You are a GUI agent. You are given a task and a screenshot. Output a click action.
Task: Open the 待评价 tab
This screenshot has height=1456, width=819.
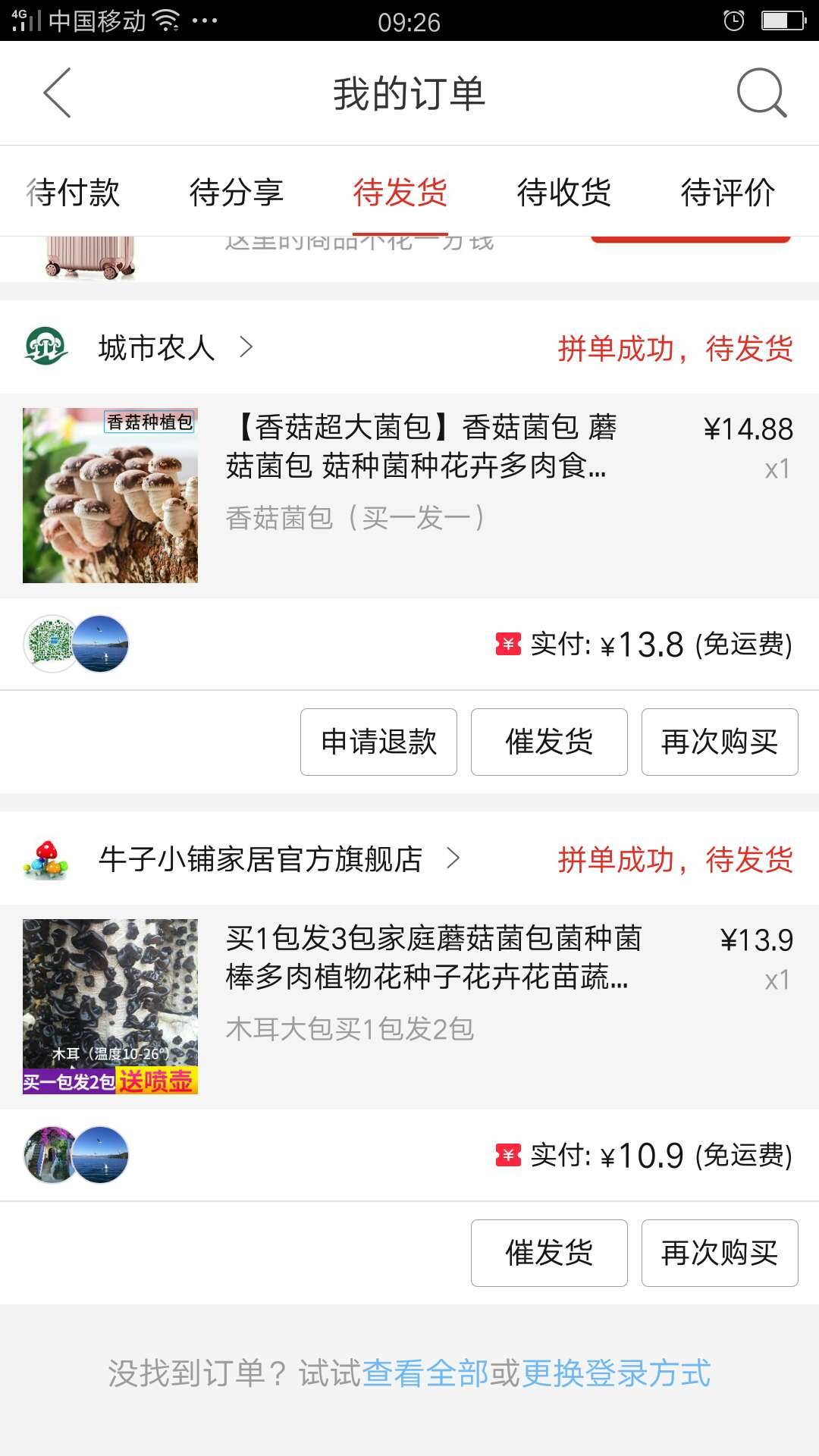(x=728, y=193)
